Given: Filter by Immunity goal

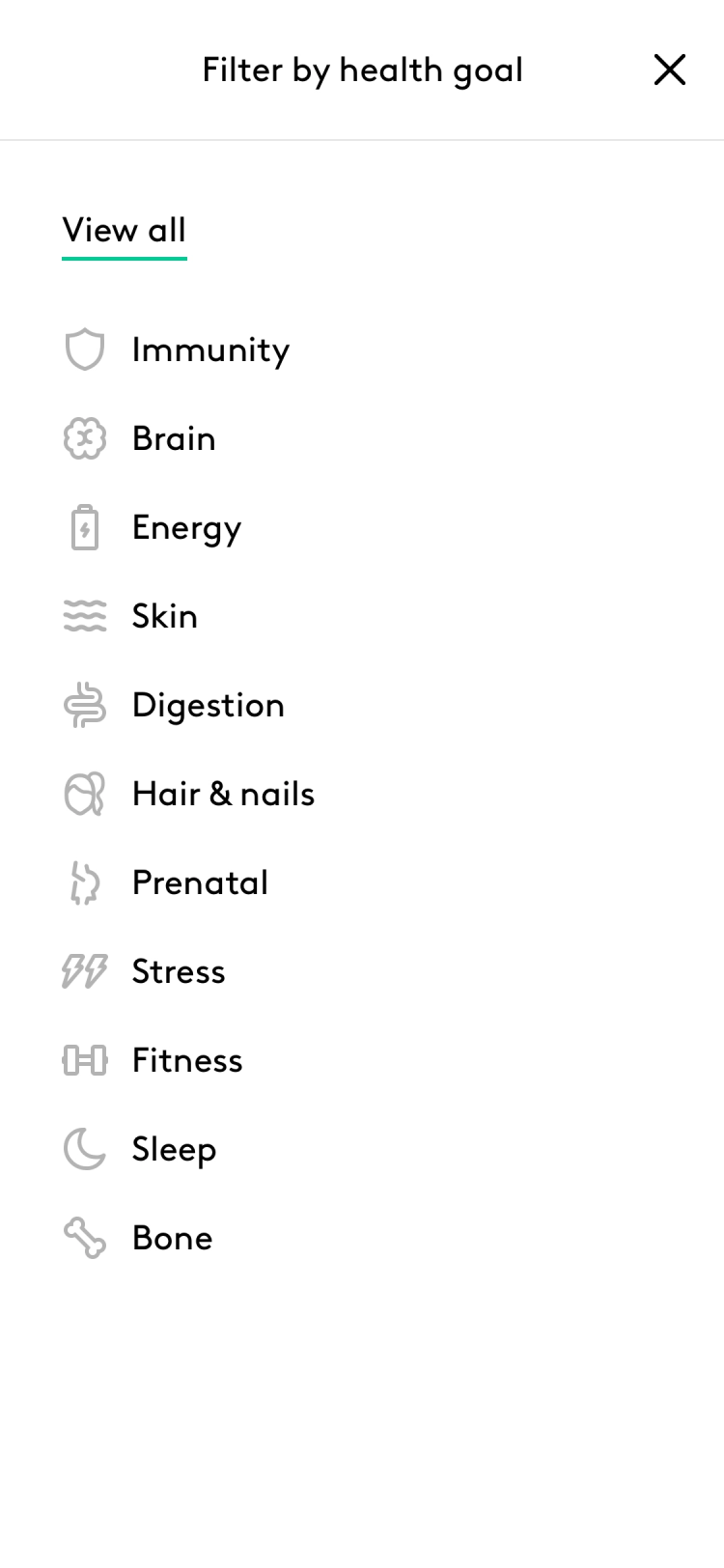Looking at the screenshot, I should (177, 350).
